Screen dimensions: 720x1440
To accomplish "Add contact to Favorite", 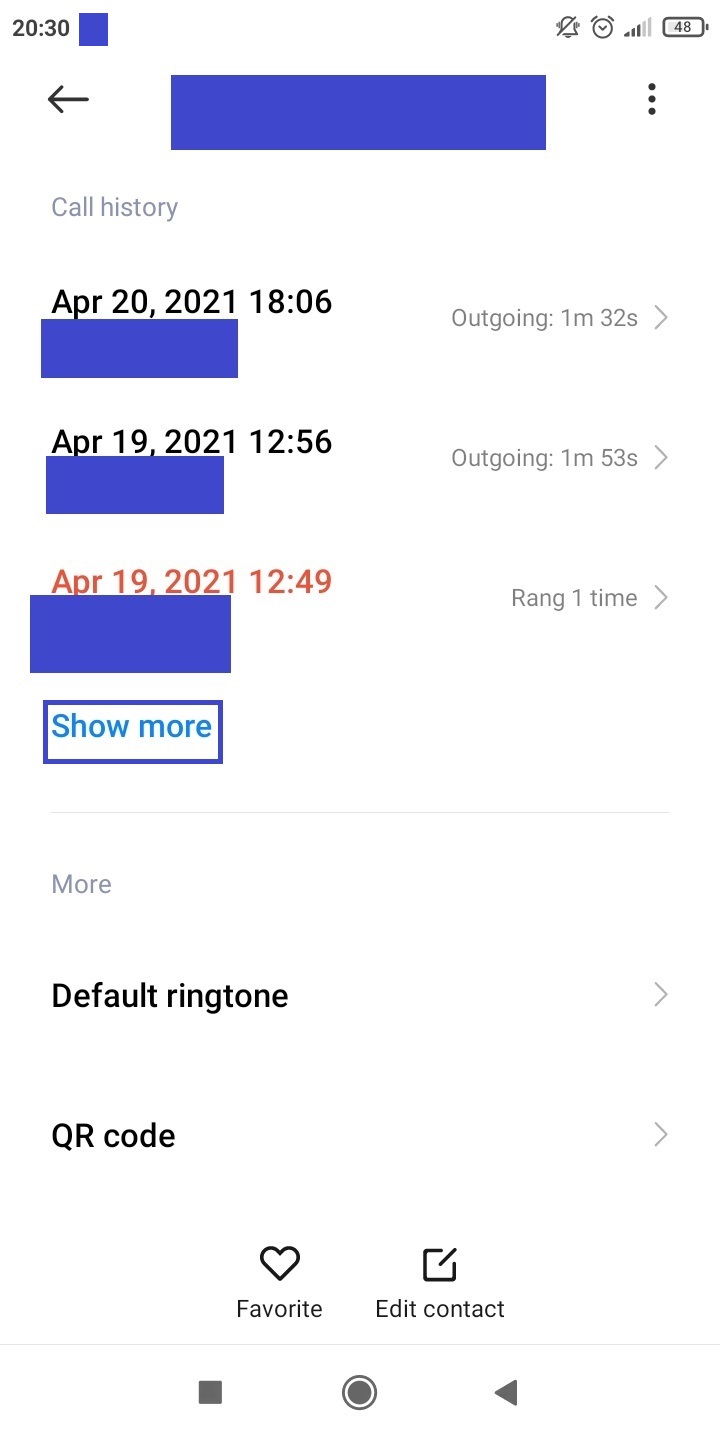I will click(x=279, y=1283).
